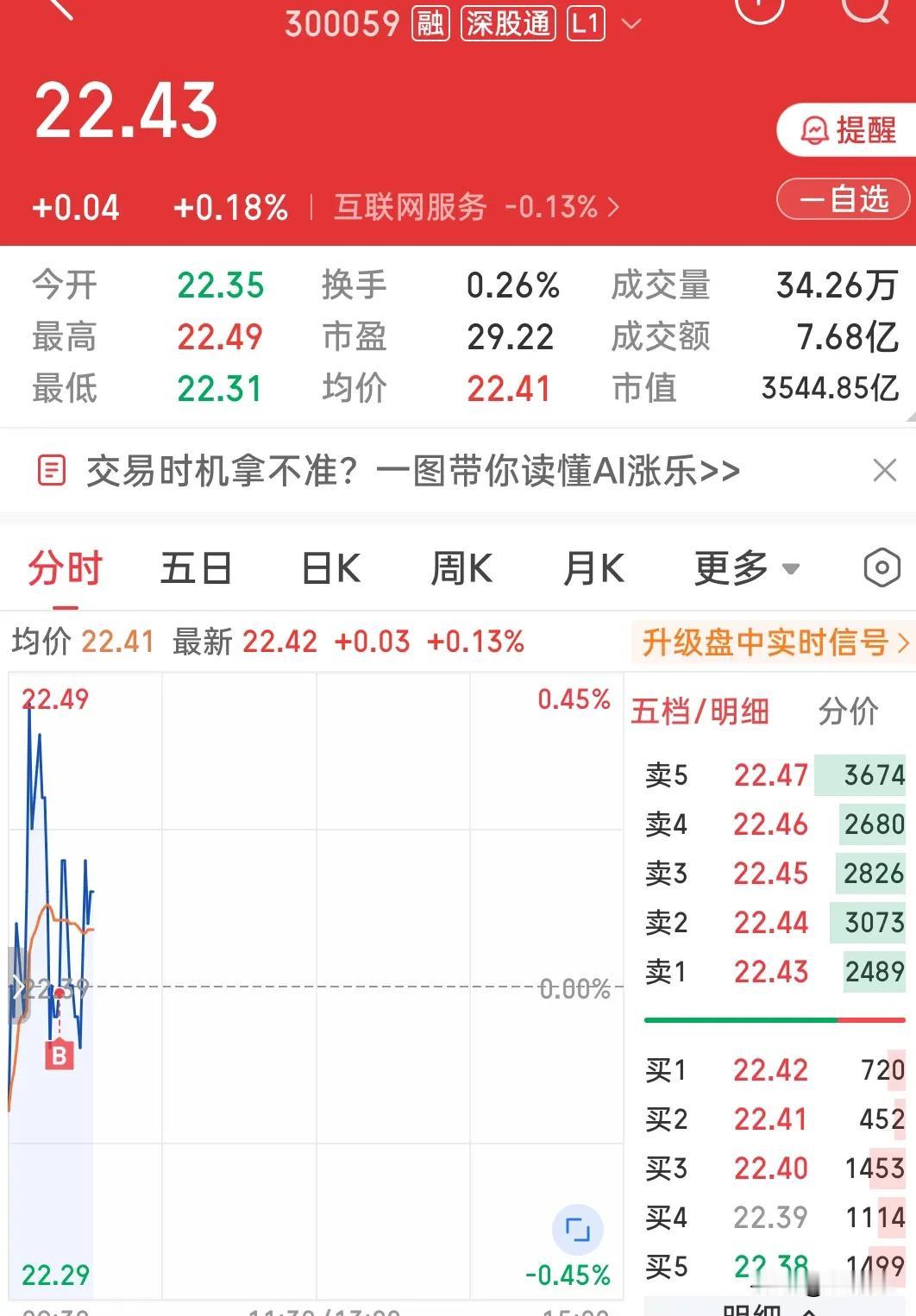The image size is (916, 1316).
Task: Click the news article icon before the AI banner
Action: (52, 471)
